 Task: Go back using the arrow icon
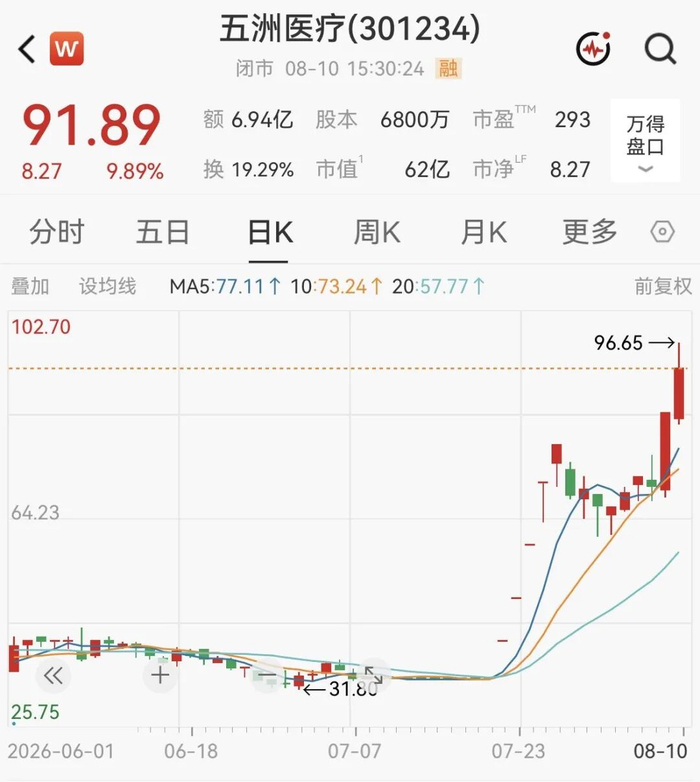coord(27,49)
